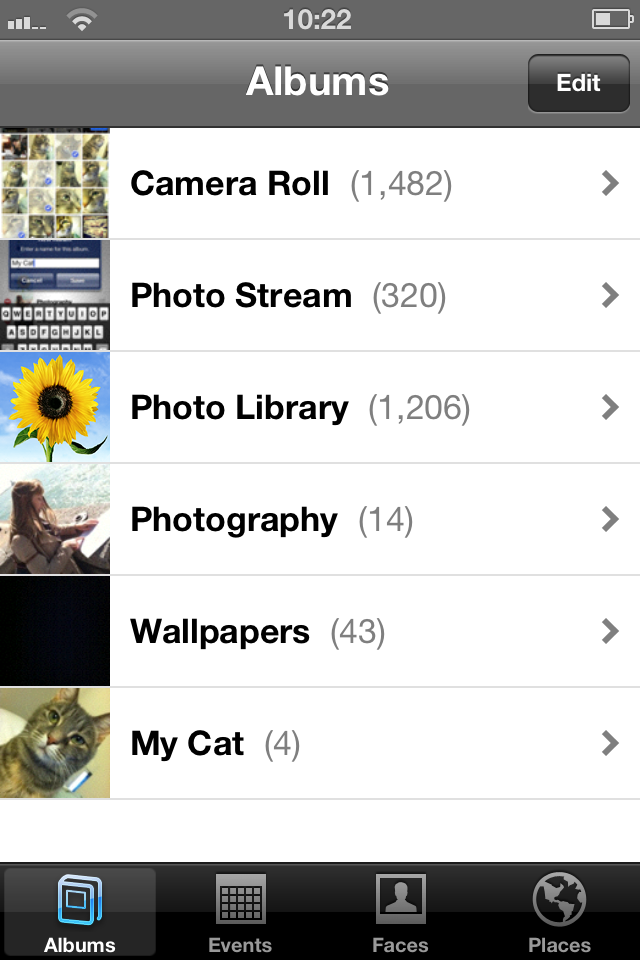Image resolution: width=640 pixels, height=960 pixels.
Task: Switch to the Faces tab
Action: [400, 912]
